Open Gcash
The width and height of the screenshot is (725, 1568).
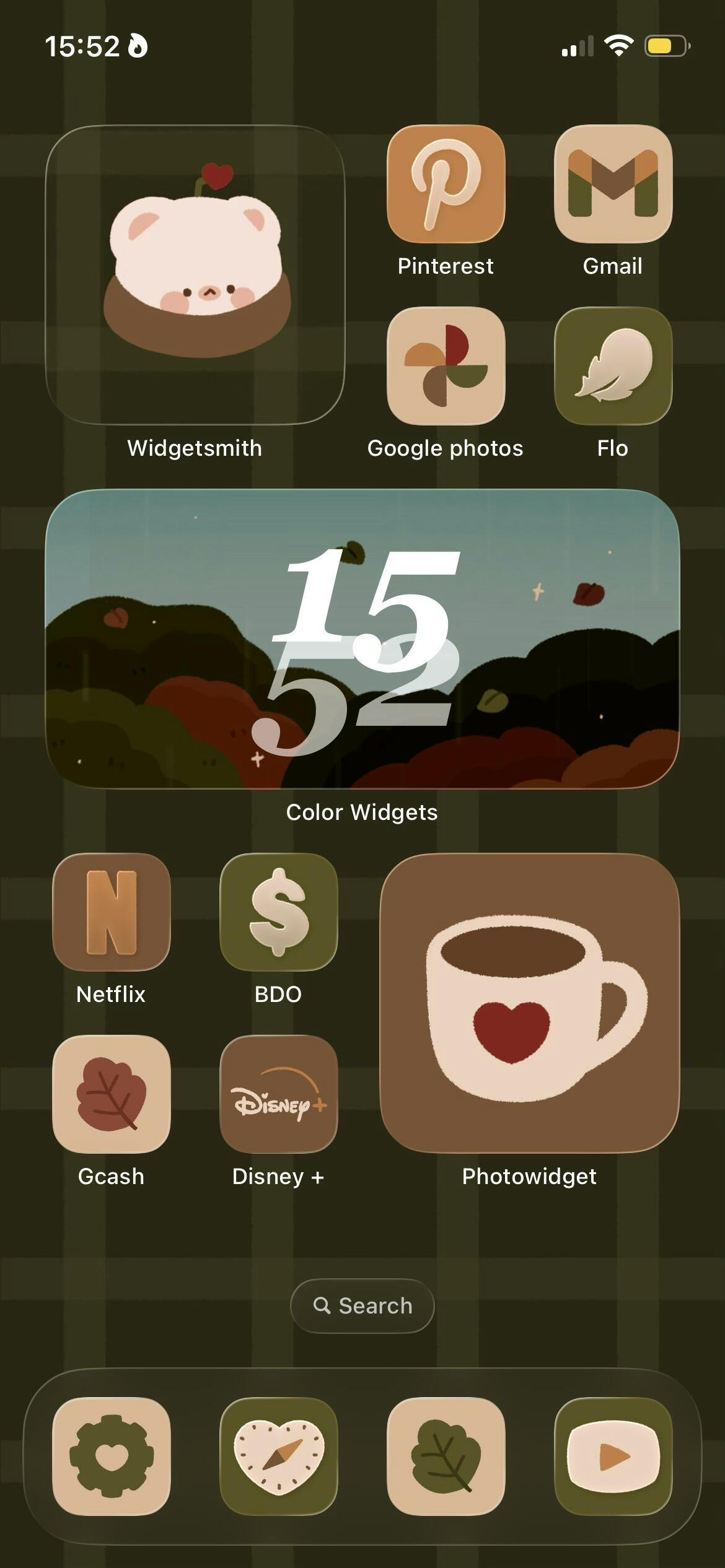point(112,1094)
